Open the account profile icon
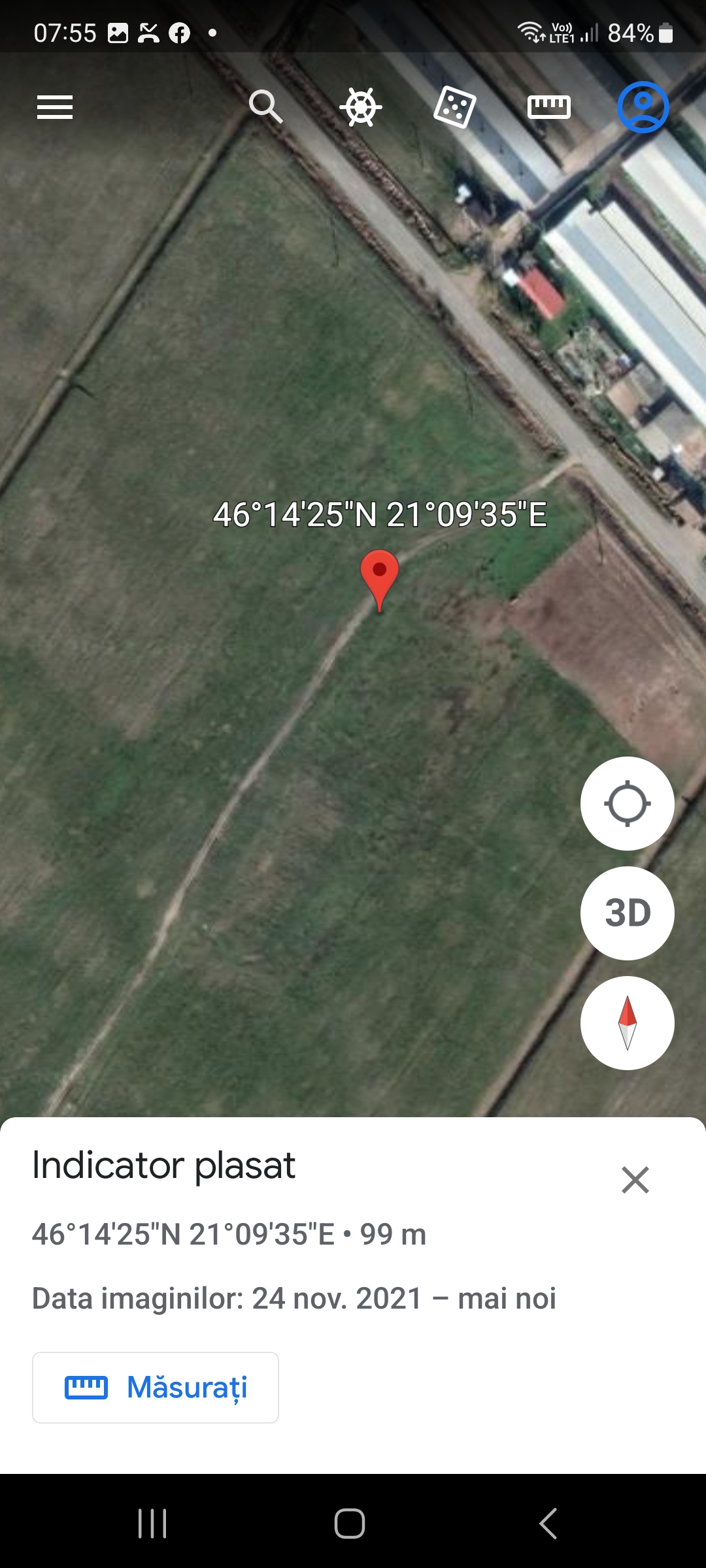Screen dimensions: 706x1568 643,107
